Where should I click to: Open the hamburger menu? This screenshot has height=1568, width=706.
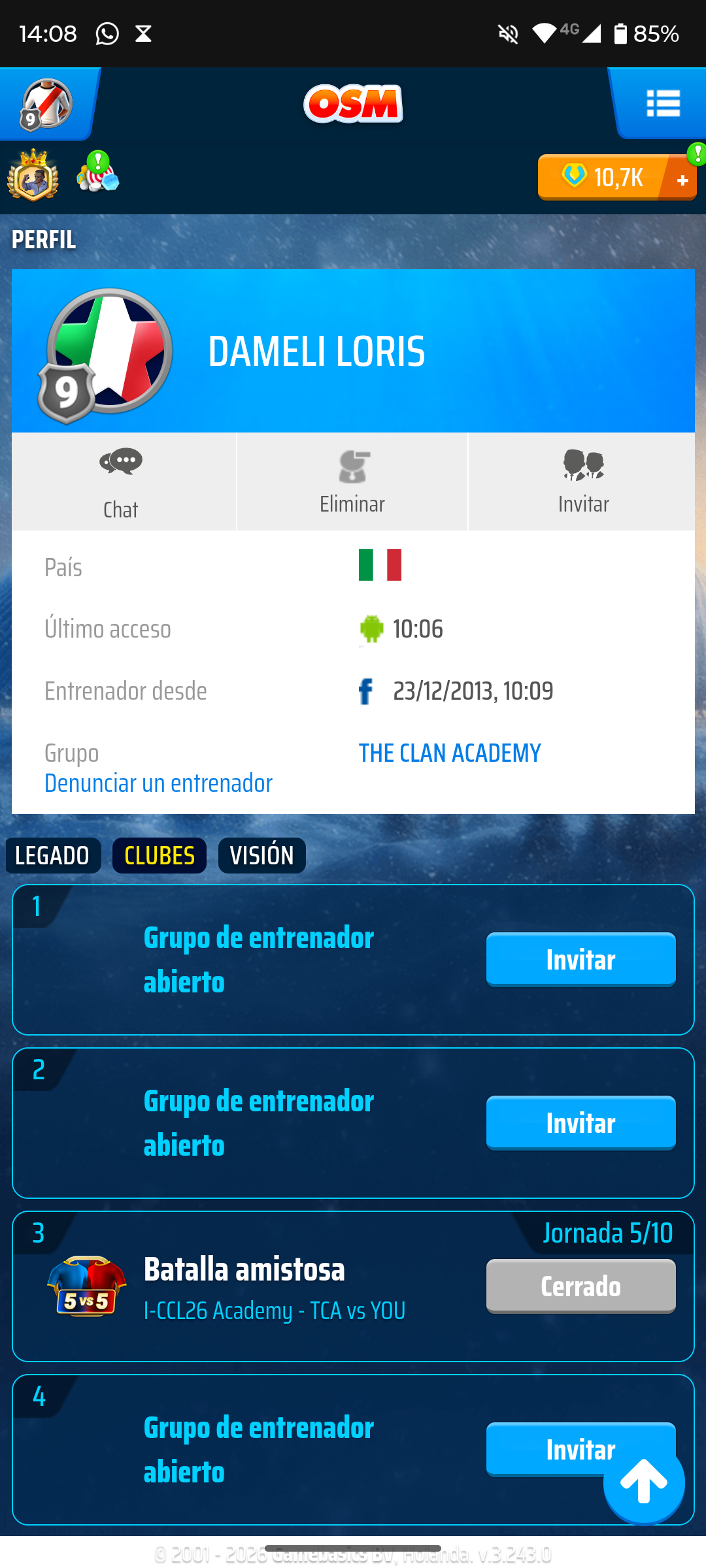(662, 104)
